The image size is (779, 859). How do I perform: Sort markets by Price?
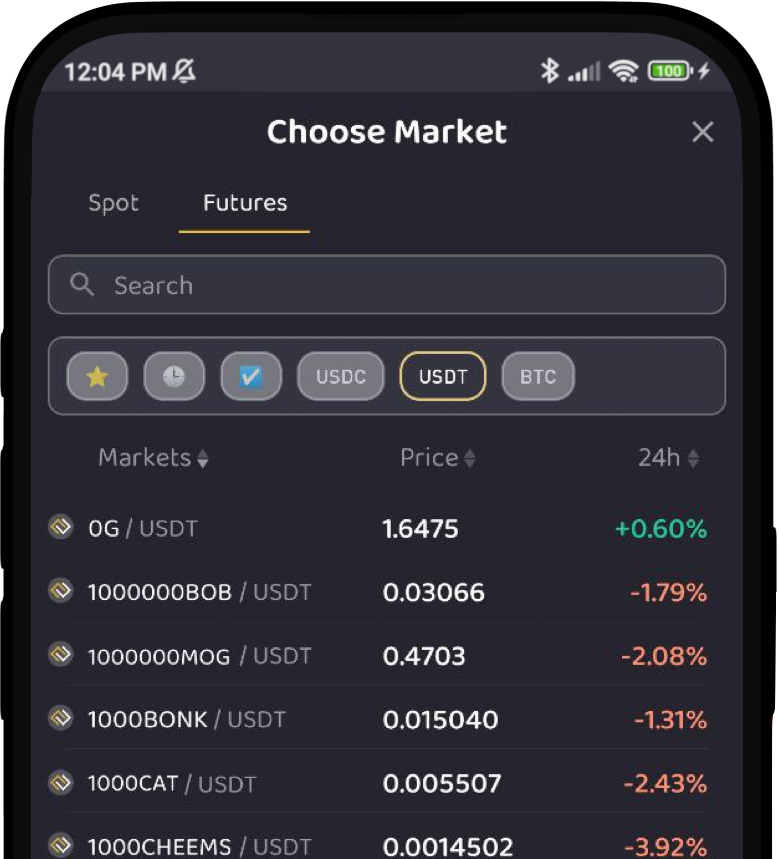(x=438, y=457)
